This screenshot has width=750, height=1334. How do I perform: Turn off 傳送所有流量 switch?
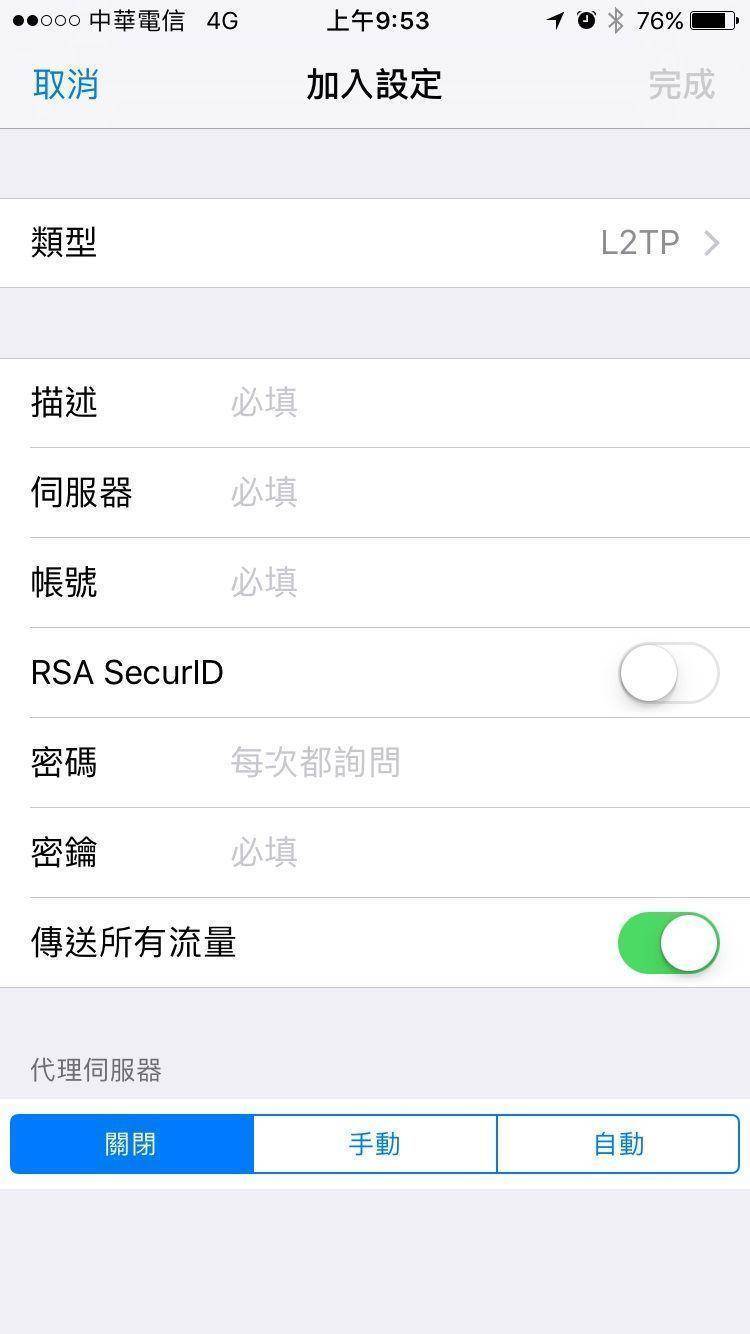[x=668, y=943]
